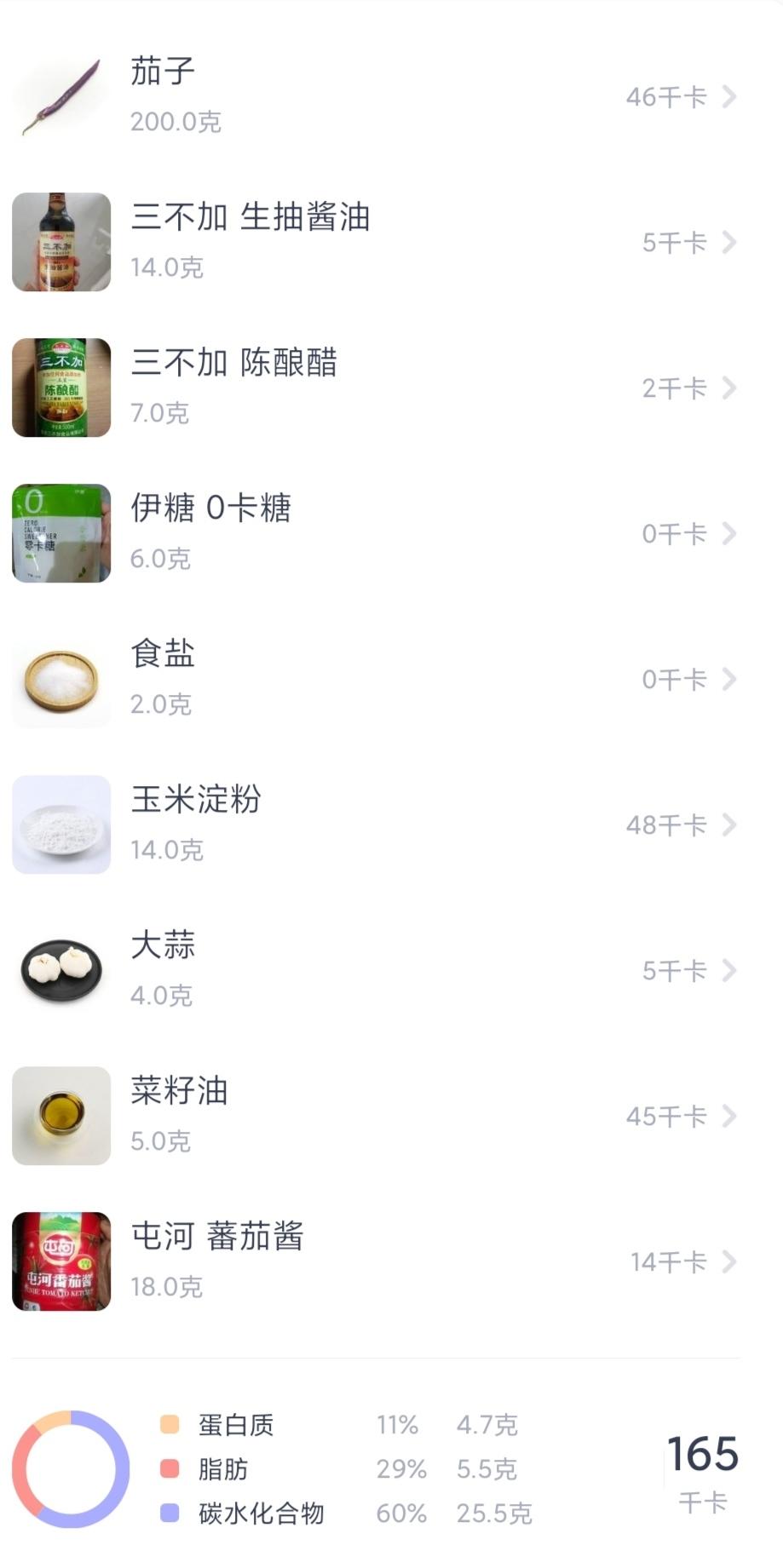Viewport: 783px width, 1568px height.
Task: Select the 伊糖 0卡糖 item name
Action: [x=211, y=509]
